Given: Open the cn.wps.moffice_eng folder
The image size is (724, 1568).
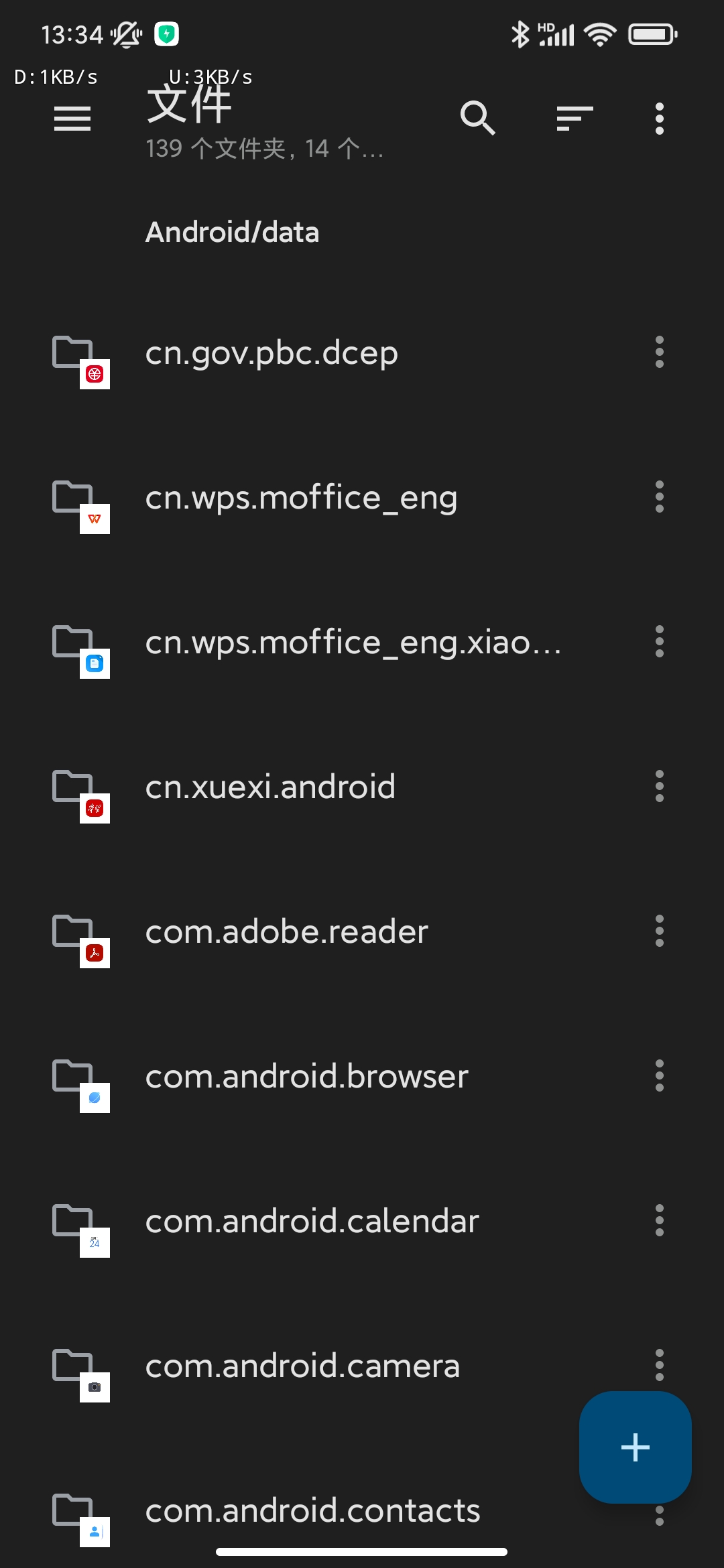Looking at the screenshot, I should (301, 498).
